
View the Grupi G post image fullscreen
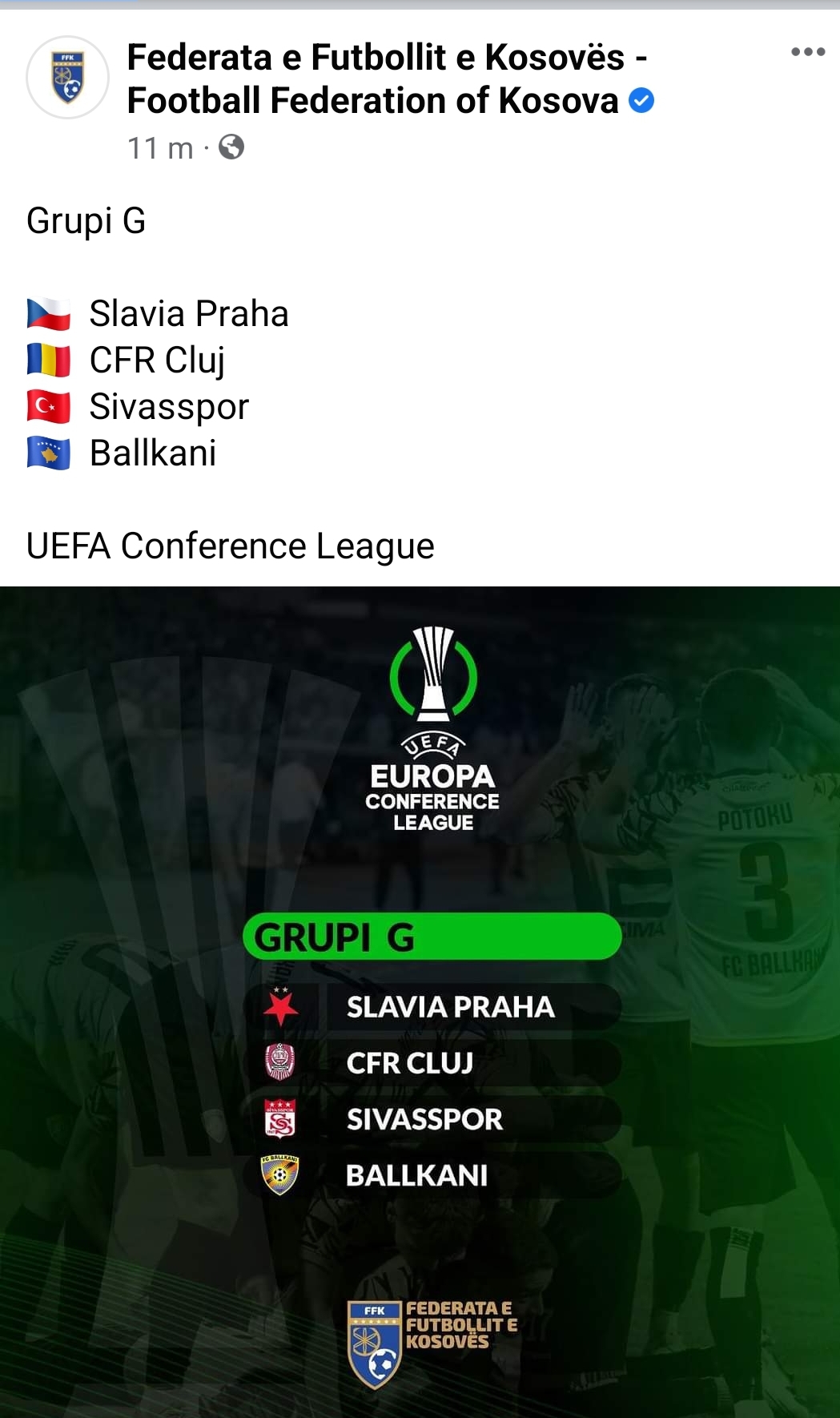click(x=420, y=1001)
